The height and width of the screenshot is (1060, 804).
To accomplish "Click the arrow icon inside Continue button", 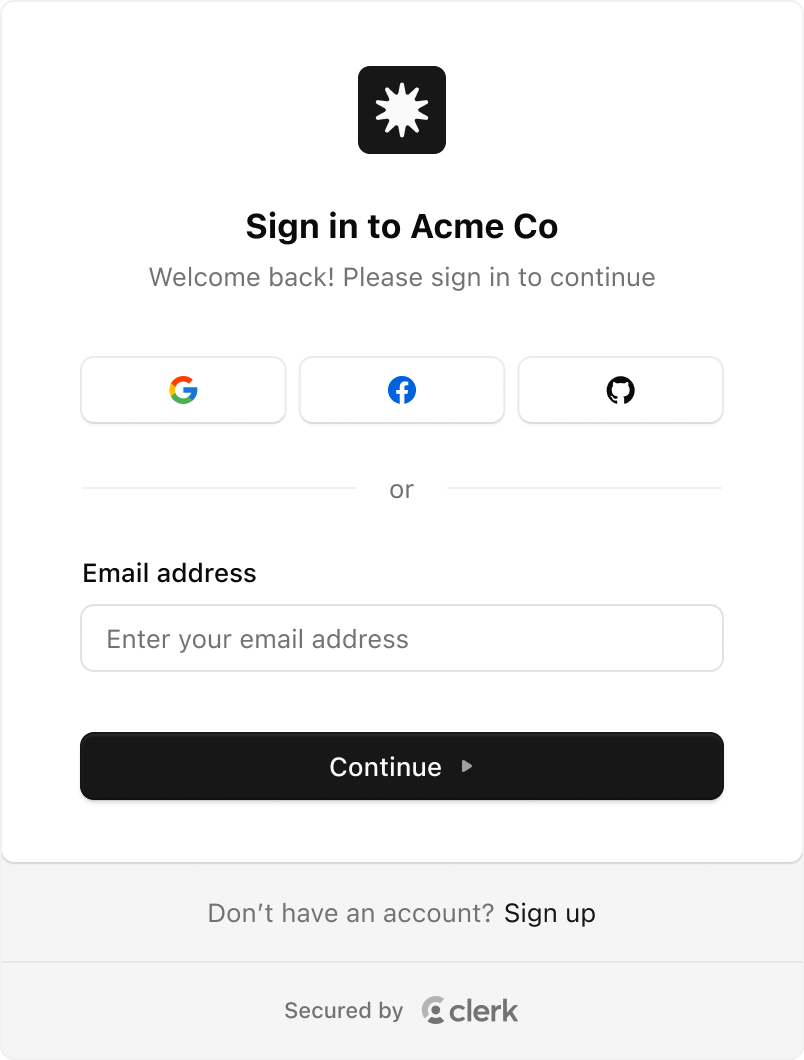I will [468, 767].
